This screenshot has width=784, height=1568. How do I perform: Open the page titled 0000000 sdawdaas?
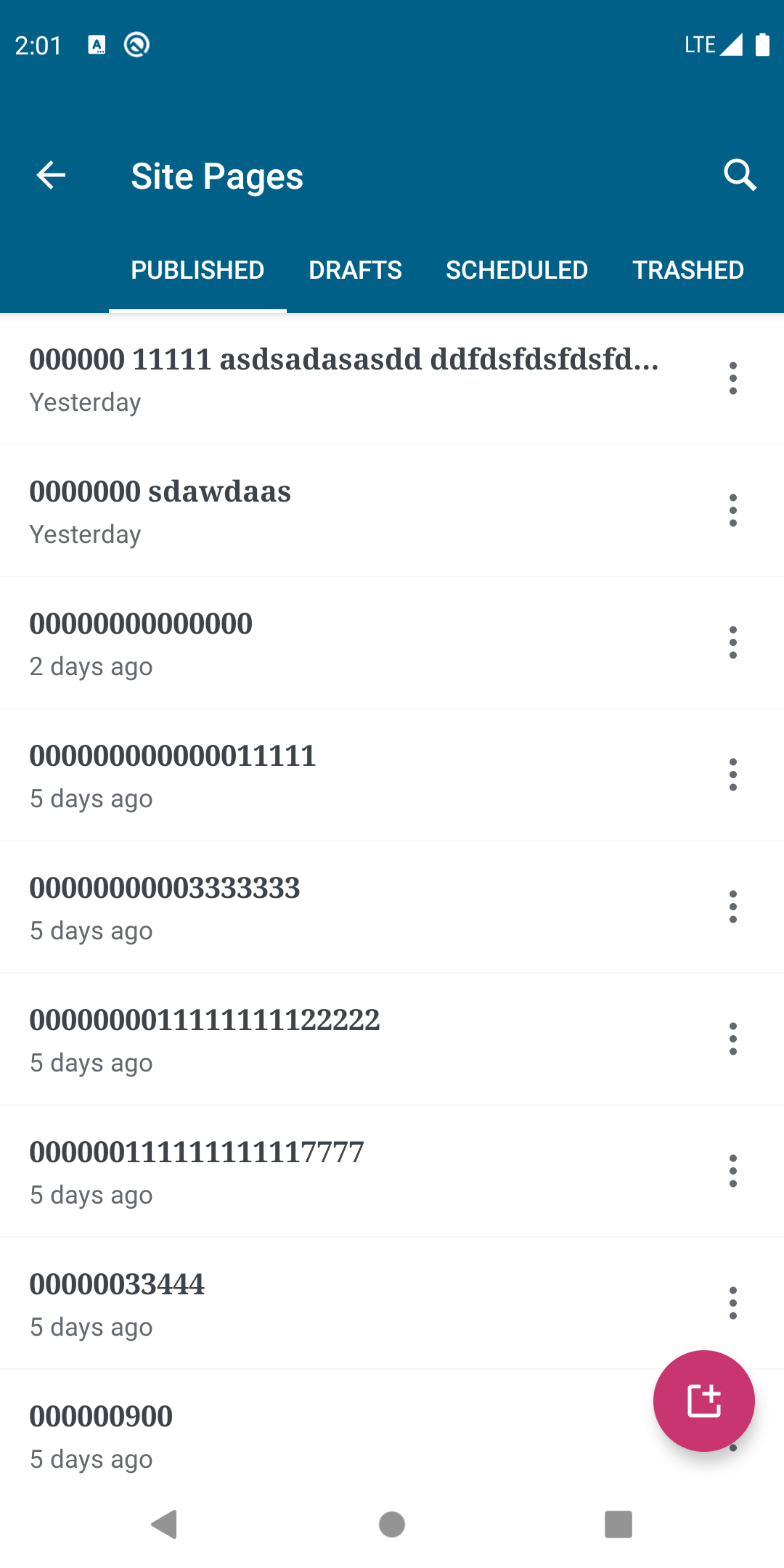160,492
